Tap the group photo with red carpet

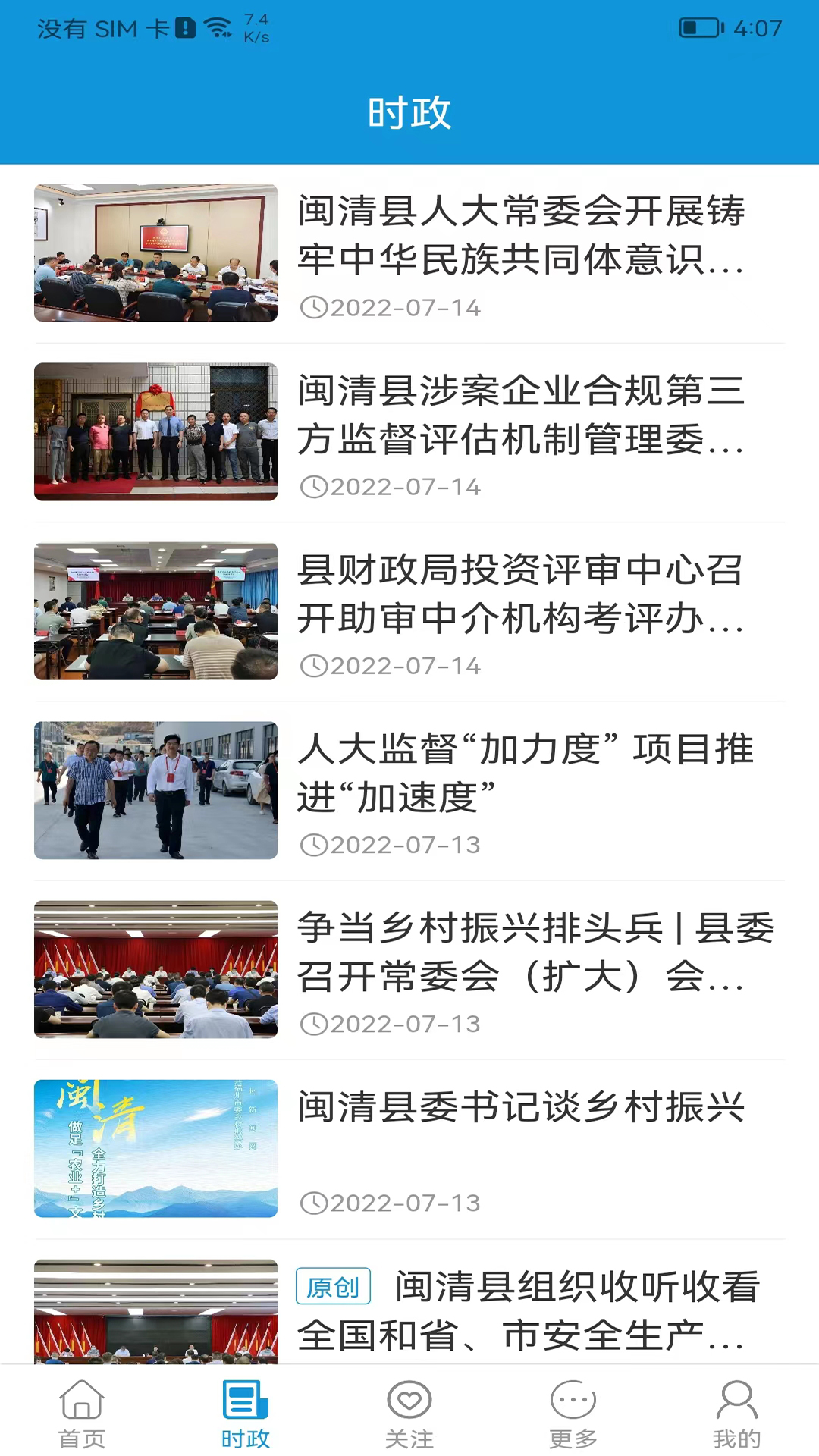tap(155, 431)
